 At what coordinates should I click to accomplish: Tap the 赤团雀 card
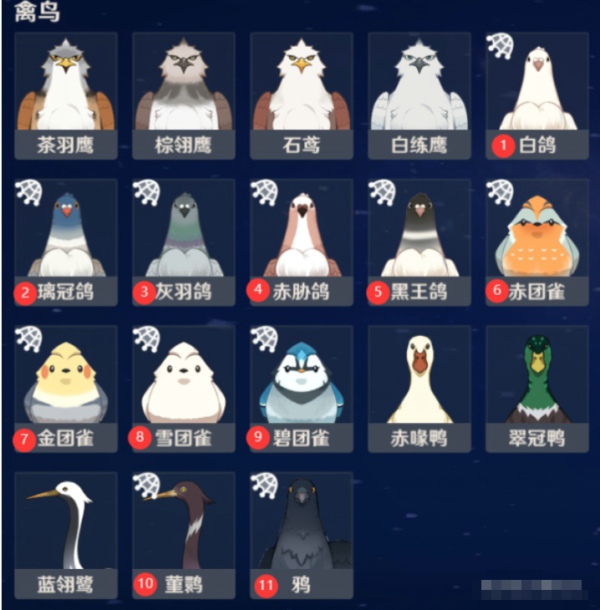537,242
